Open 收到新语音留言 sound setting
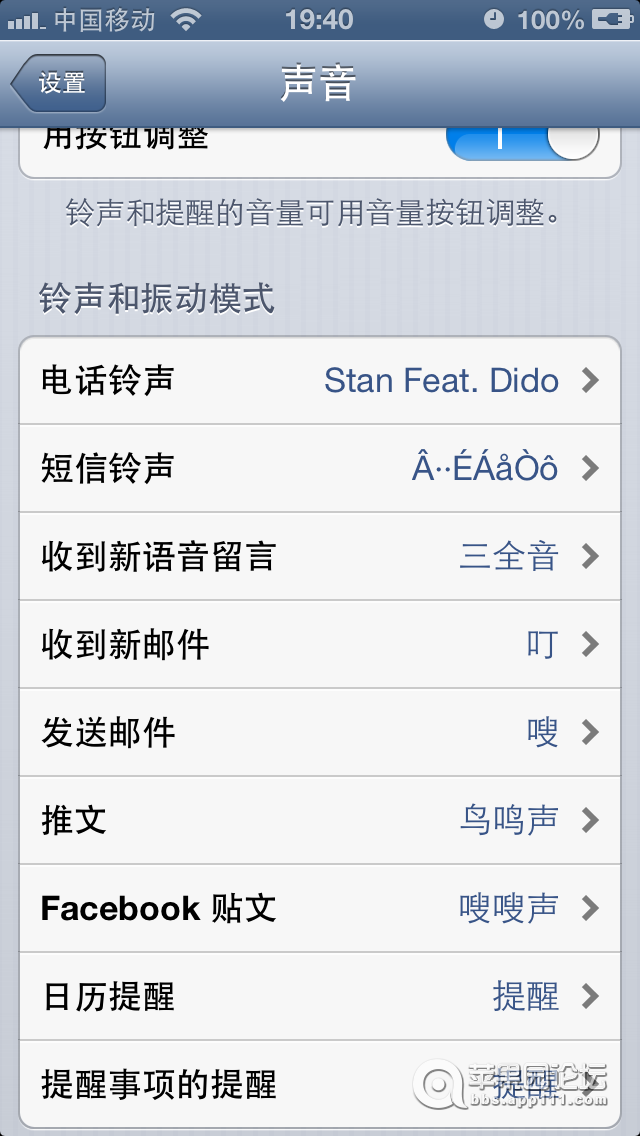The height and width of the screenshot is (1136, 640). pos(320,556)
